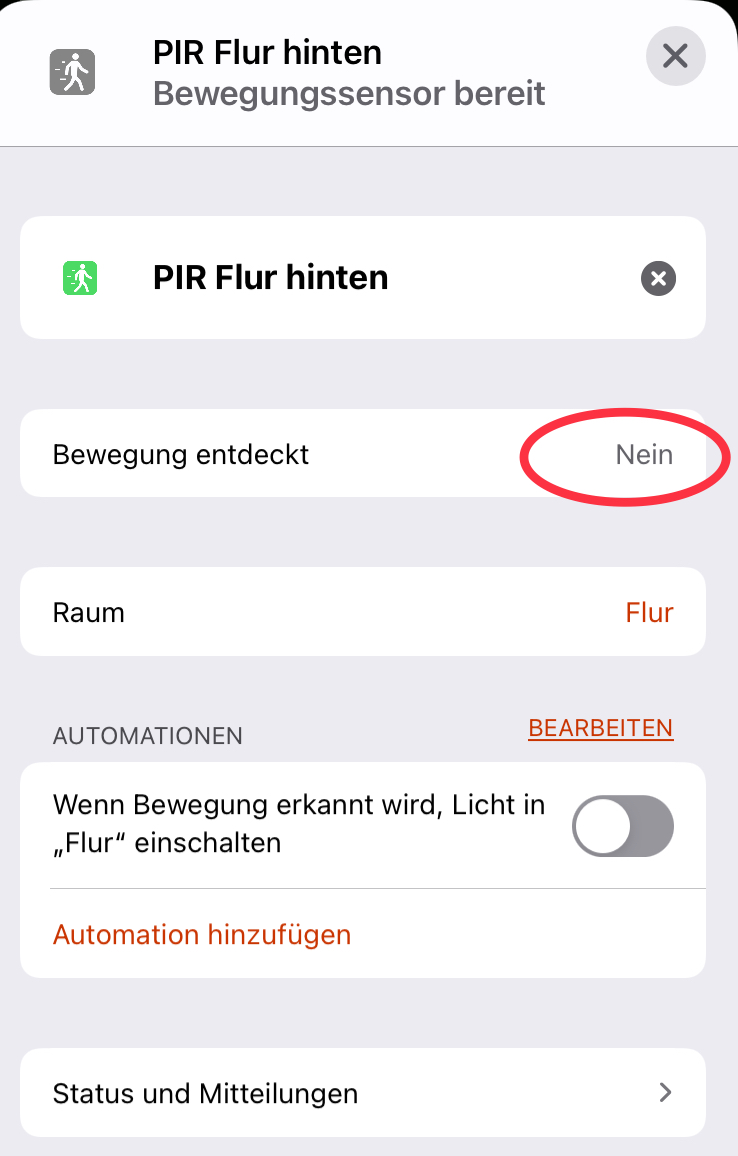Clear the PIR Flur hinten name field
The width and height of the screenshot is (738, 1156).
point(658,279)
